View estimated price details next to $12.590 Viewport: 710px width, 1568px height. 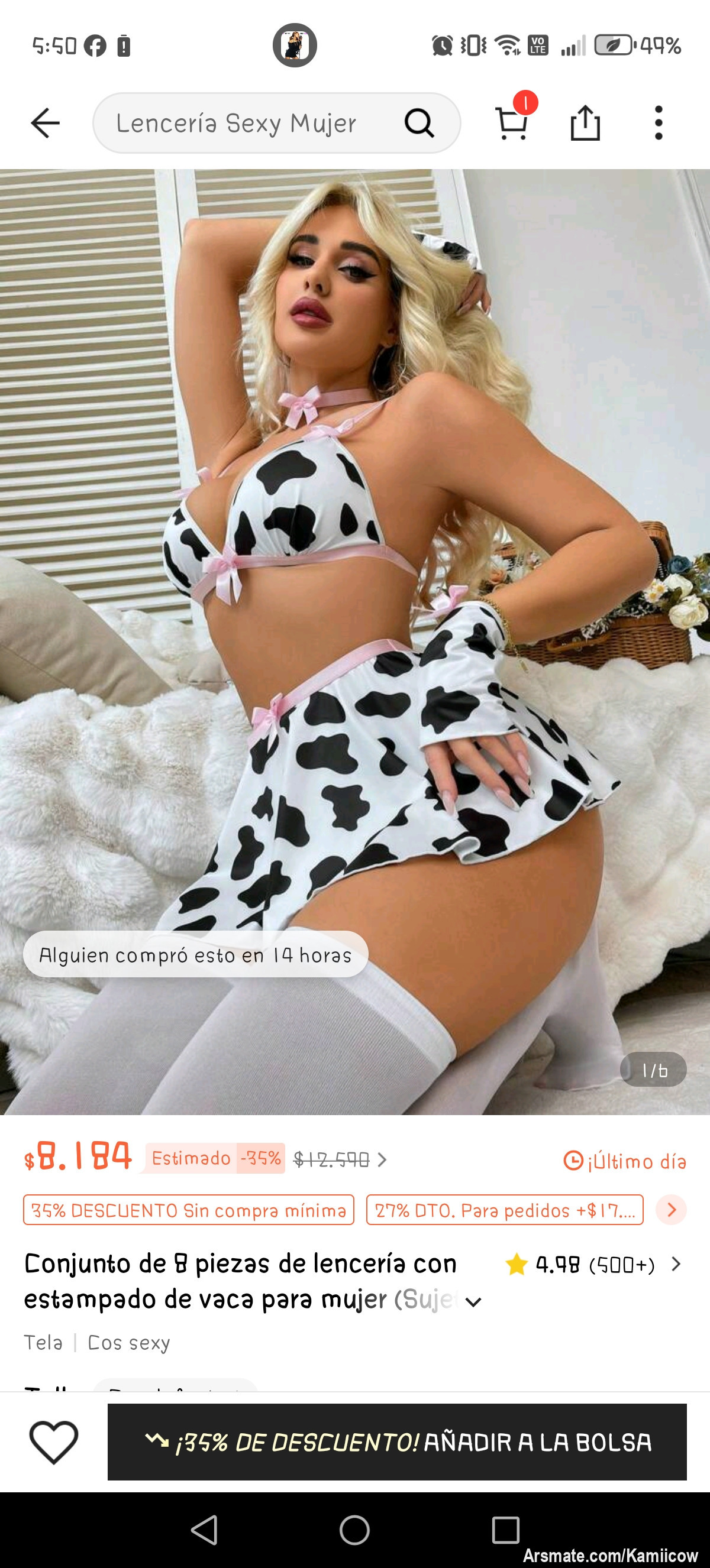click(x=382, y=1159)
